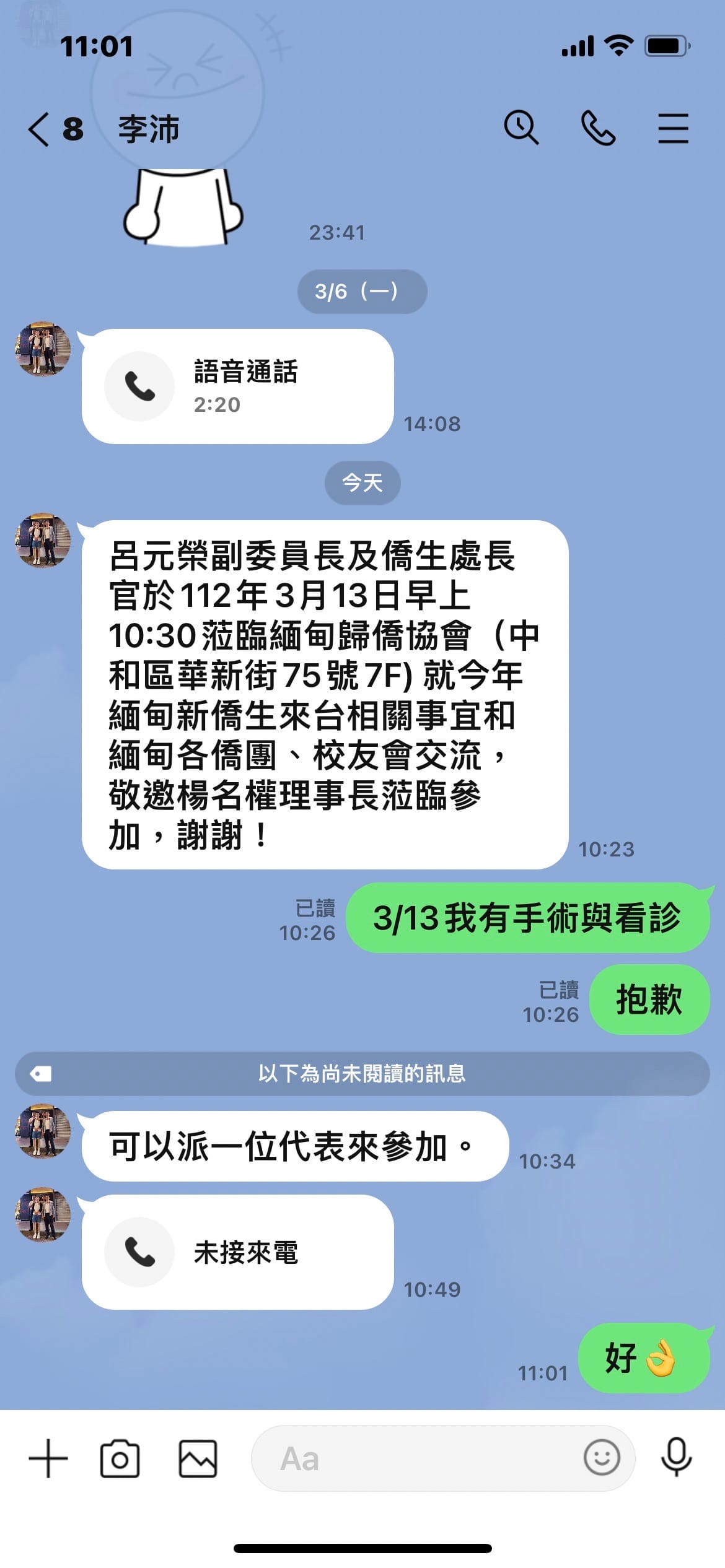Viewport: 725px width, 1568px height.
Task: Launch the camera from chat bar
Action: pos(120,1459)
